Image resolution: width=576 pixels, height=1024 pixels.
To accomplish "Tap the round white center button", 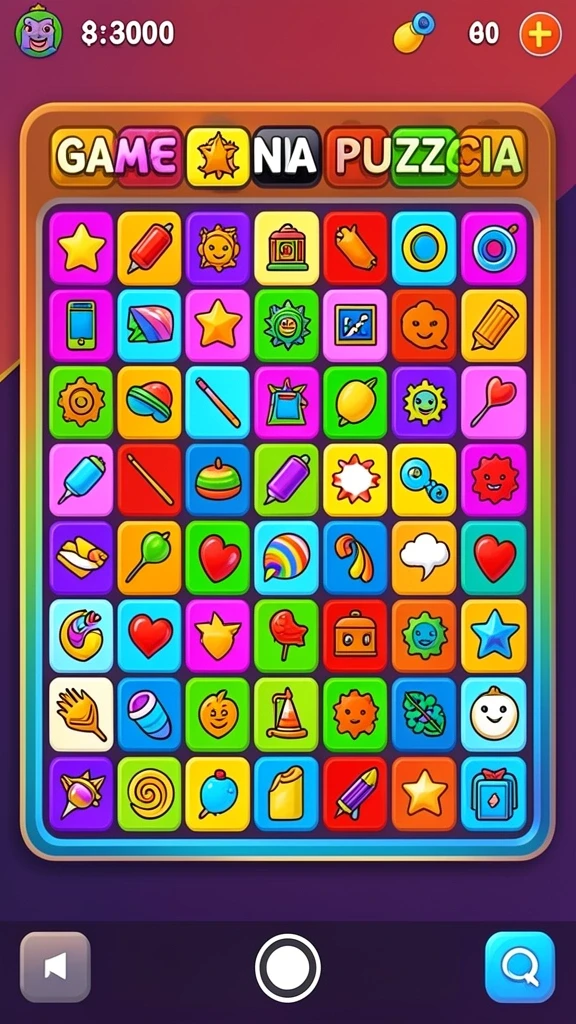I will pos(288,968).
